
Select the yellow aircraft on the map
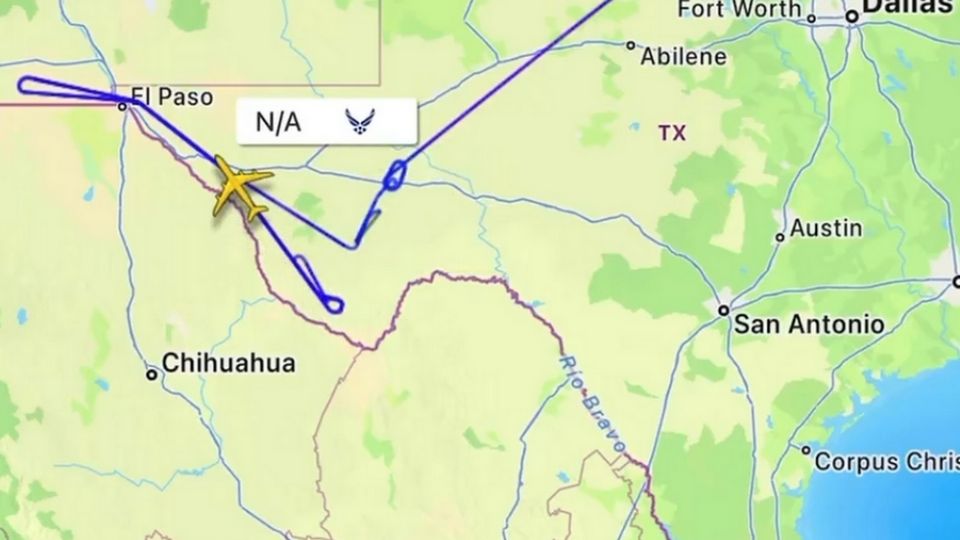(x=241, y=188)
